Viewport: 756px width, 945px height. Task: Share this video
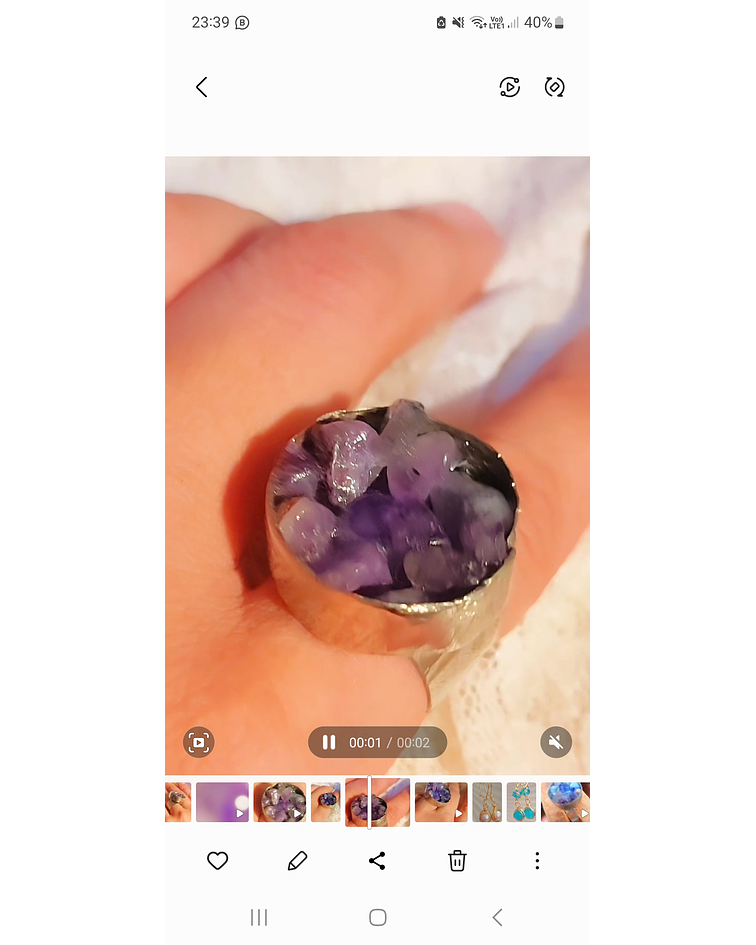(x=377, y=861)
